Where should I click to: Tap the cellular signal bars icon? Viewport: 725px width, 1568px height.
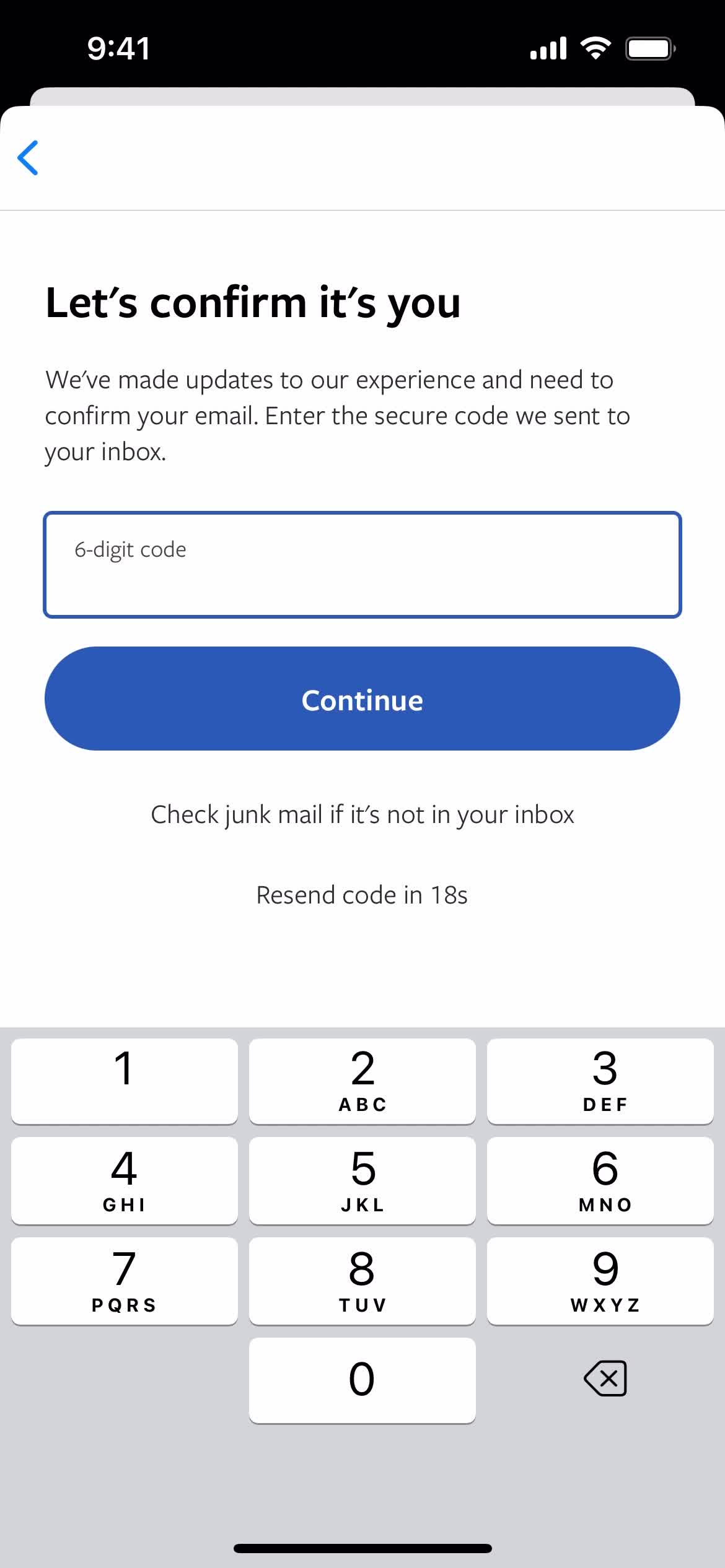[x=548, y=47]
